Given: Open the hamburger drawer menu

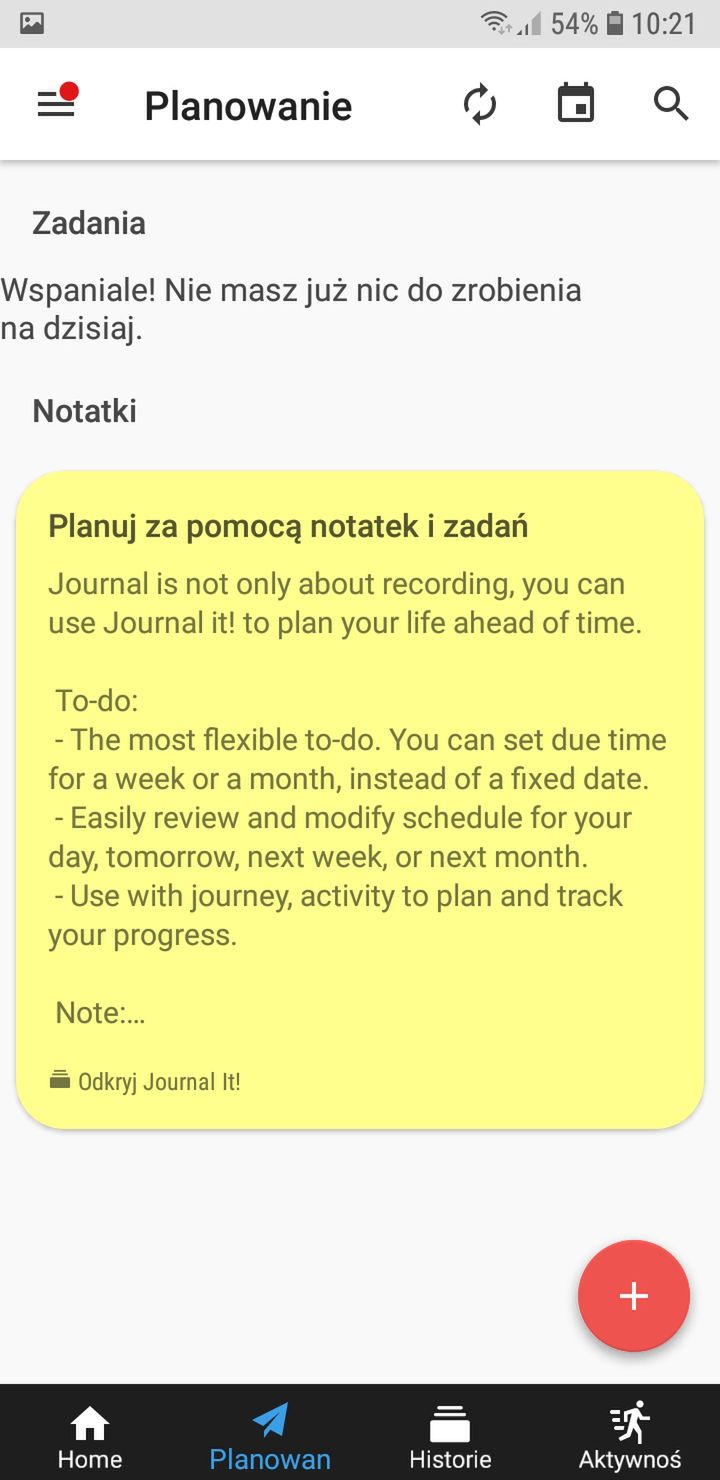Looking at the screenshot, I should [x=57, y=104].
